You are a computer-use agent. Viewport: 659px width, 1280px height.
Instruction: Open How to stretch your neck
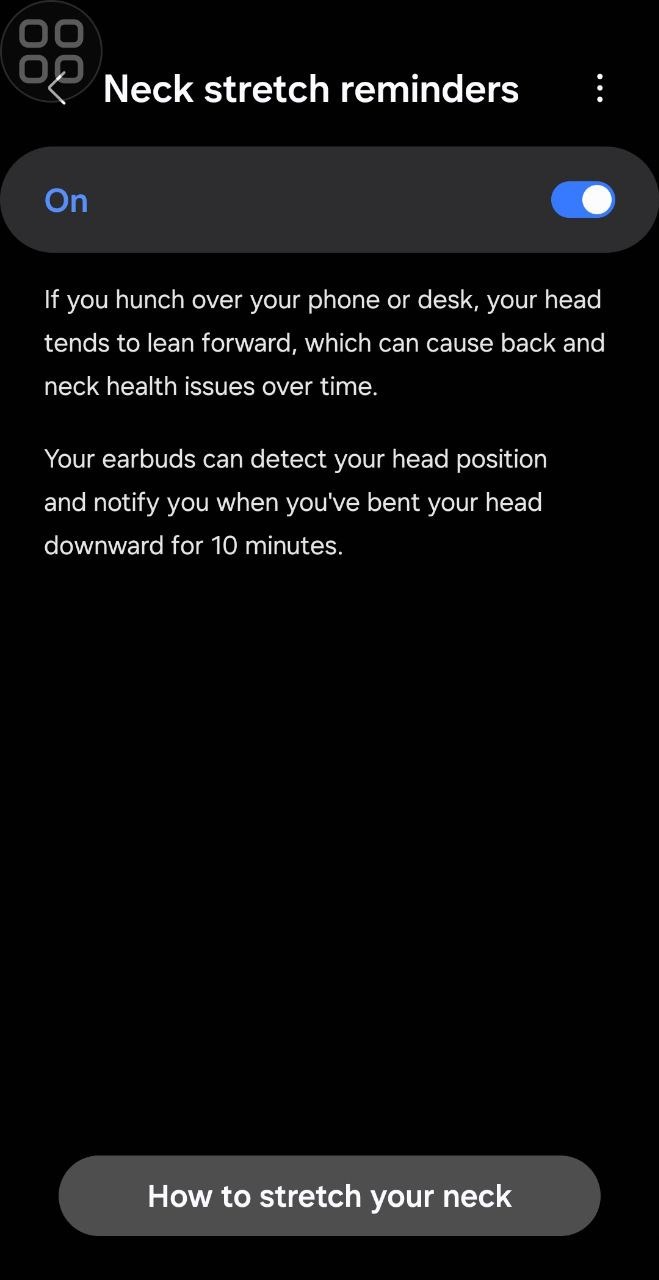(329, 1196)
